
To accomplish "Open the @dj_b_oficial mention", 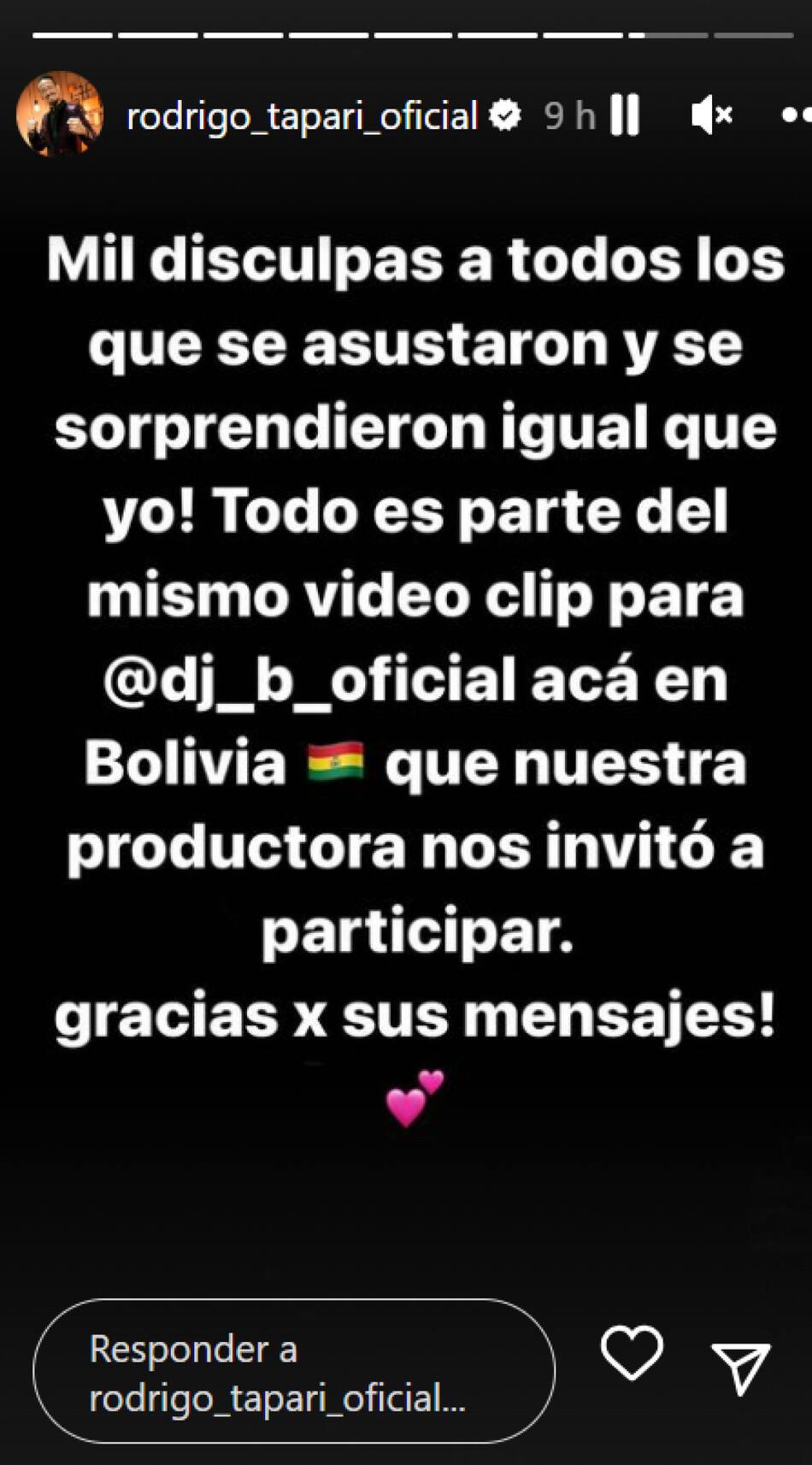I will point(309,681).
